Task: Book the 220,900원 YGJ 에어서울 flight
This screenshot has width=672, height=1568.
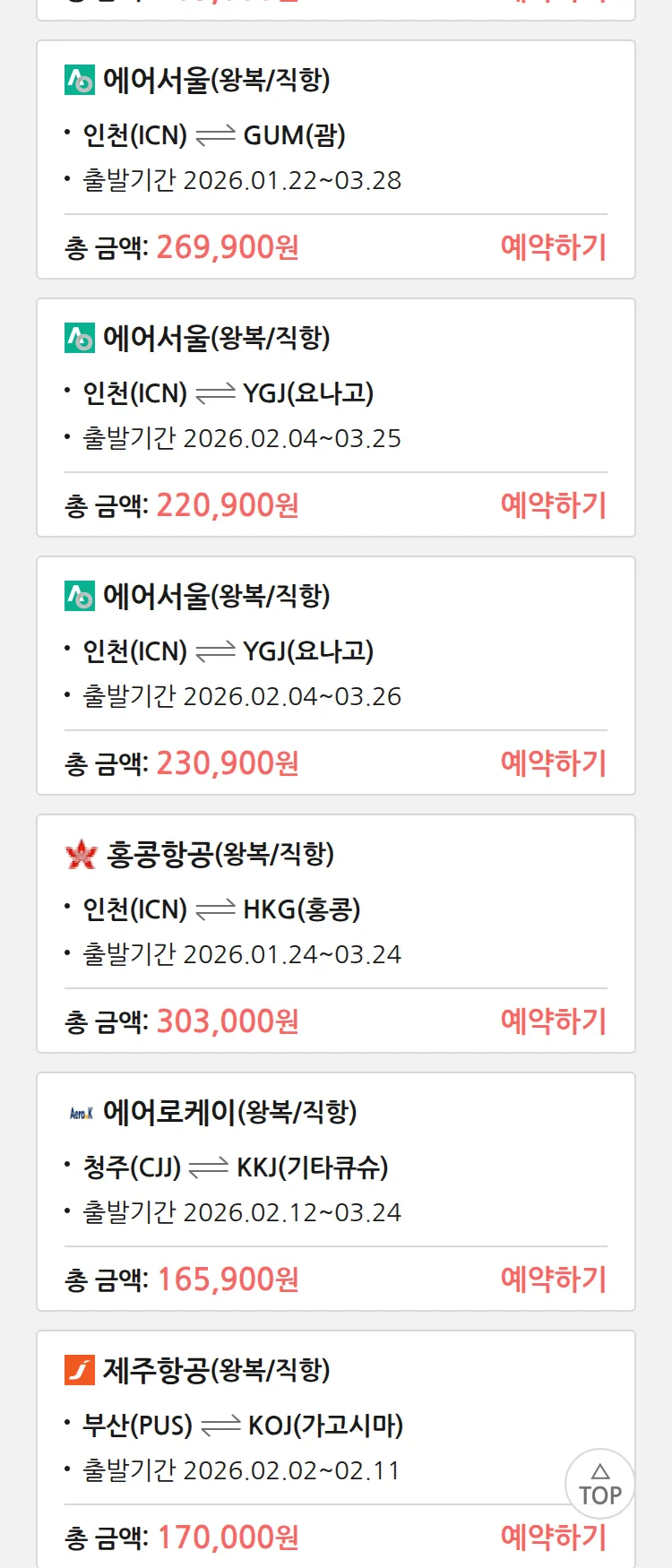Action: [553, 505]
